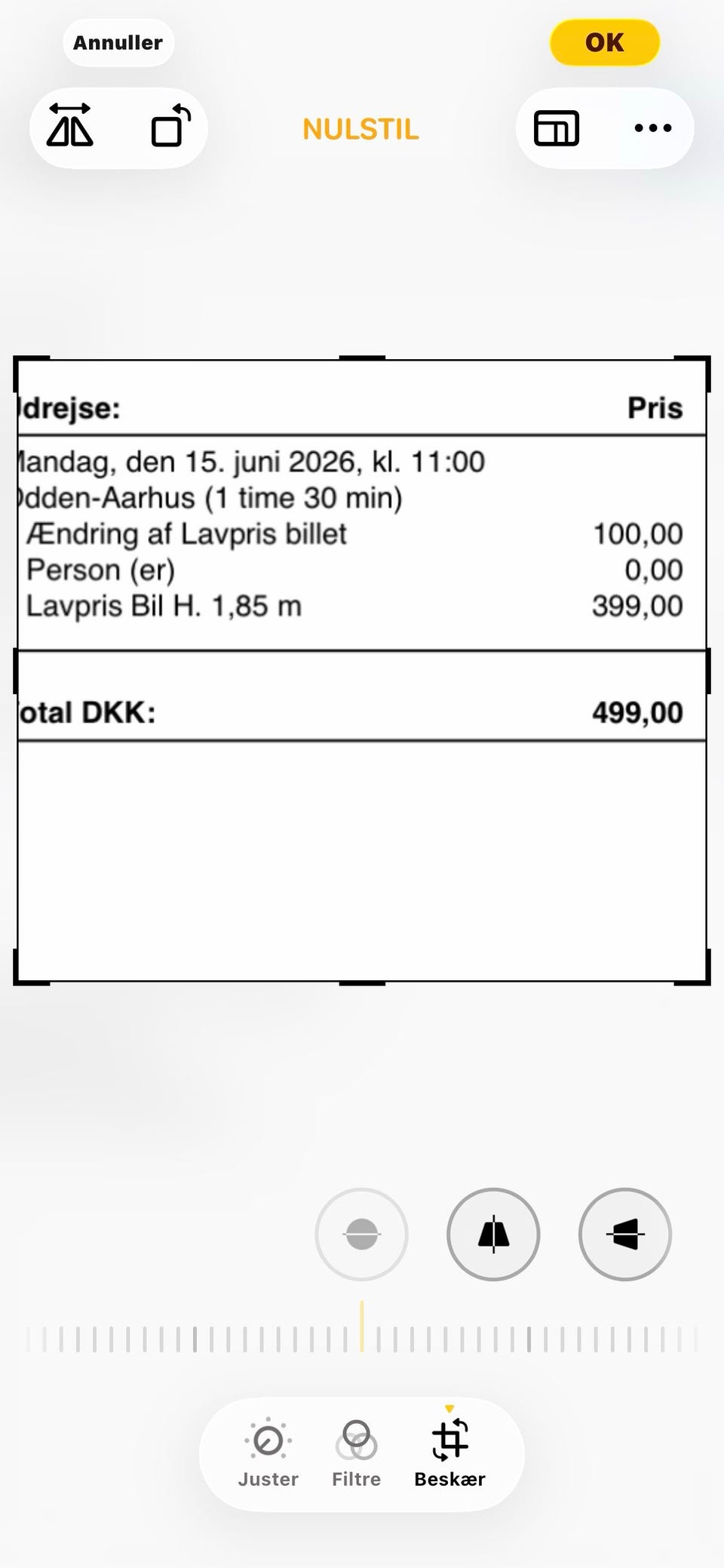This screenshot has width=724, height=1568.
Task: Cancel editing with Annuller
Action: [118, 43]
